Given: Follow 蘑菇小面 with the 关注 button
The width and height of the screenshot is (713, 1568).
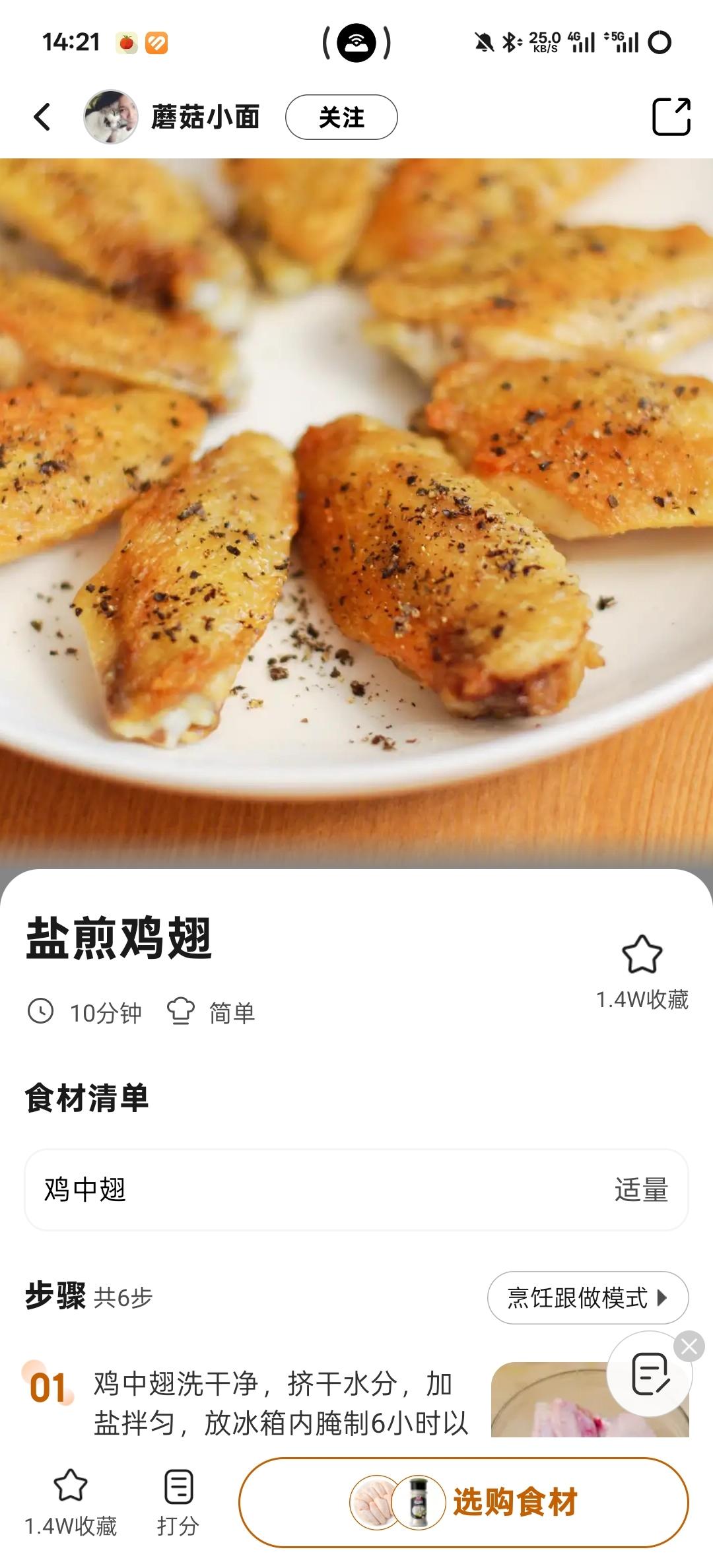Looking at the screenshot, I should click(341, 117).
